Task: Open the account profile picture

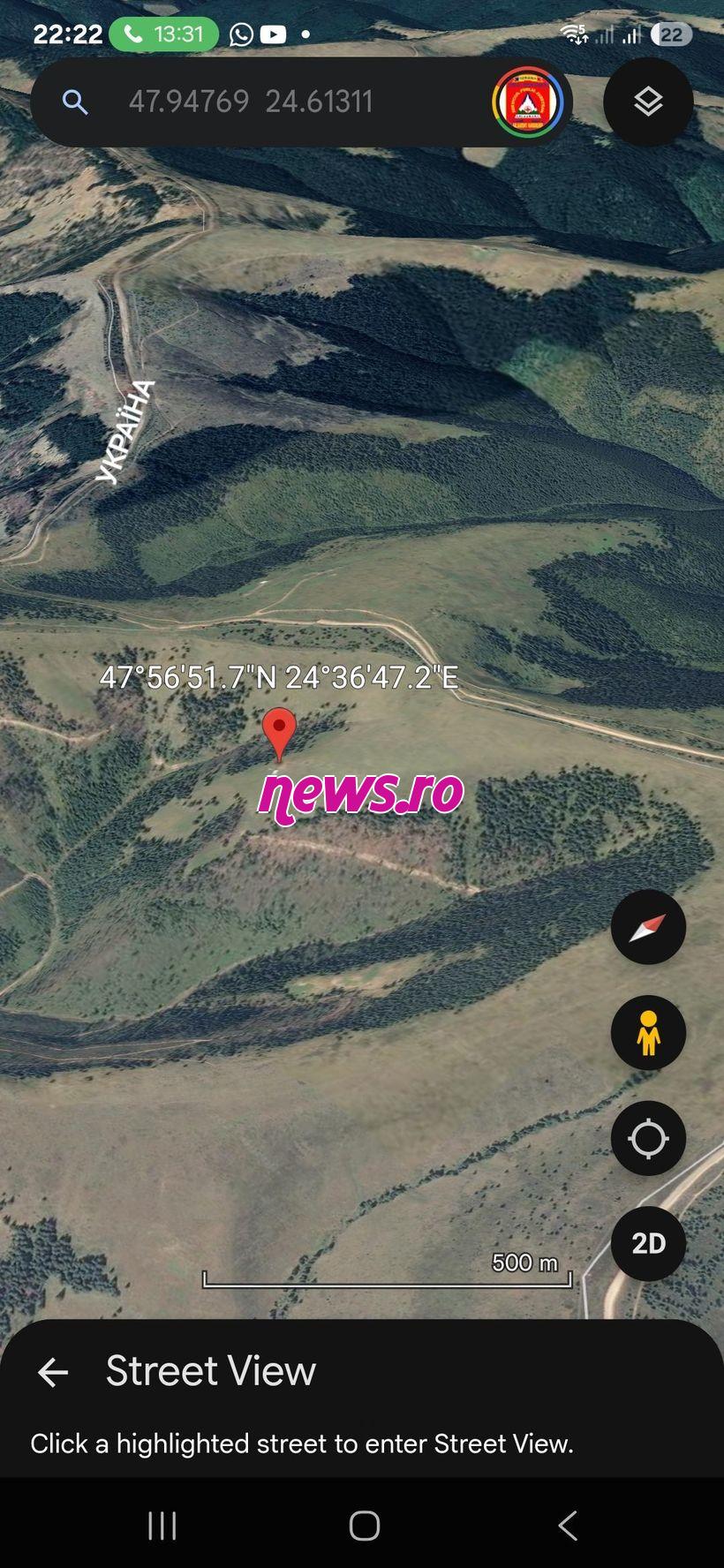Action: (528, 102)
